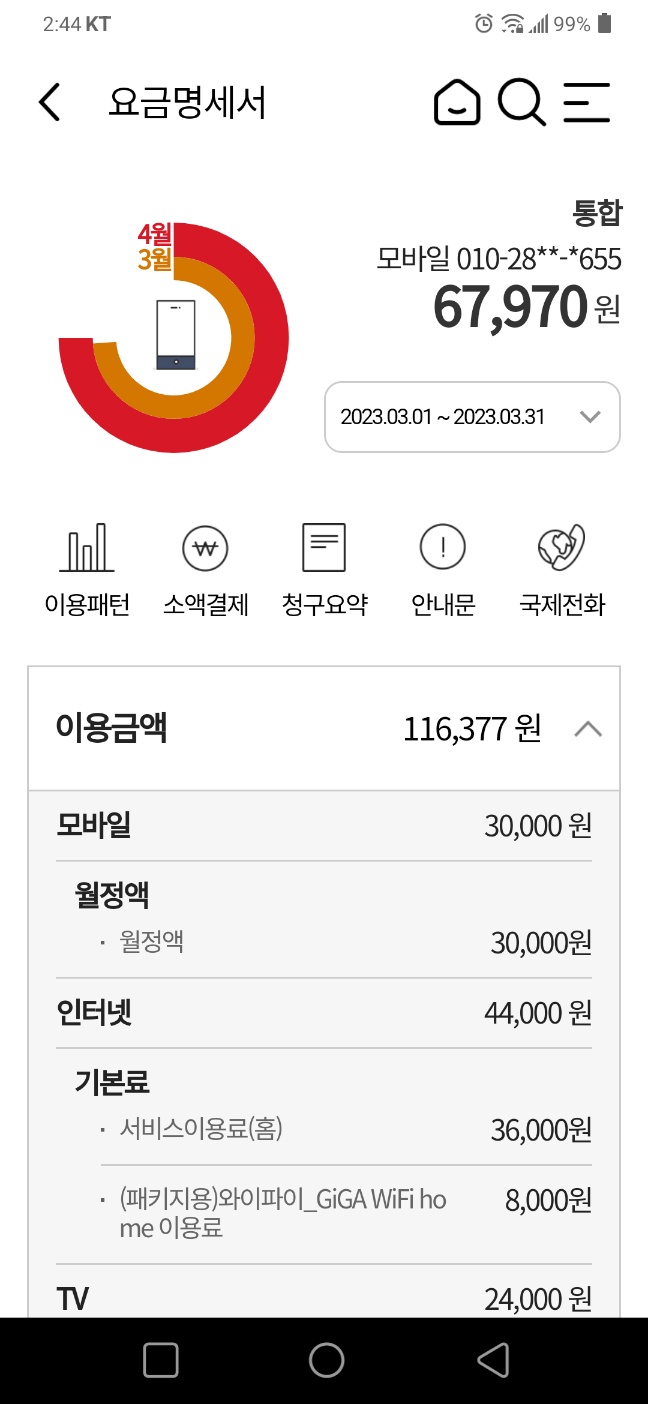Open the home icon in the top bar

tap(457, 102)
